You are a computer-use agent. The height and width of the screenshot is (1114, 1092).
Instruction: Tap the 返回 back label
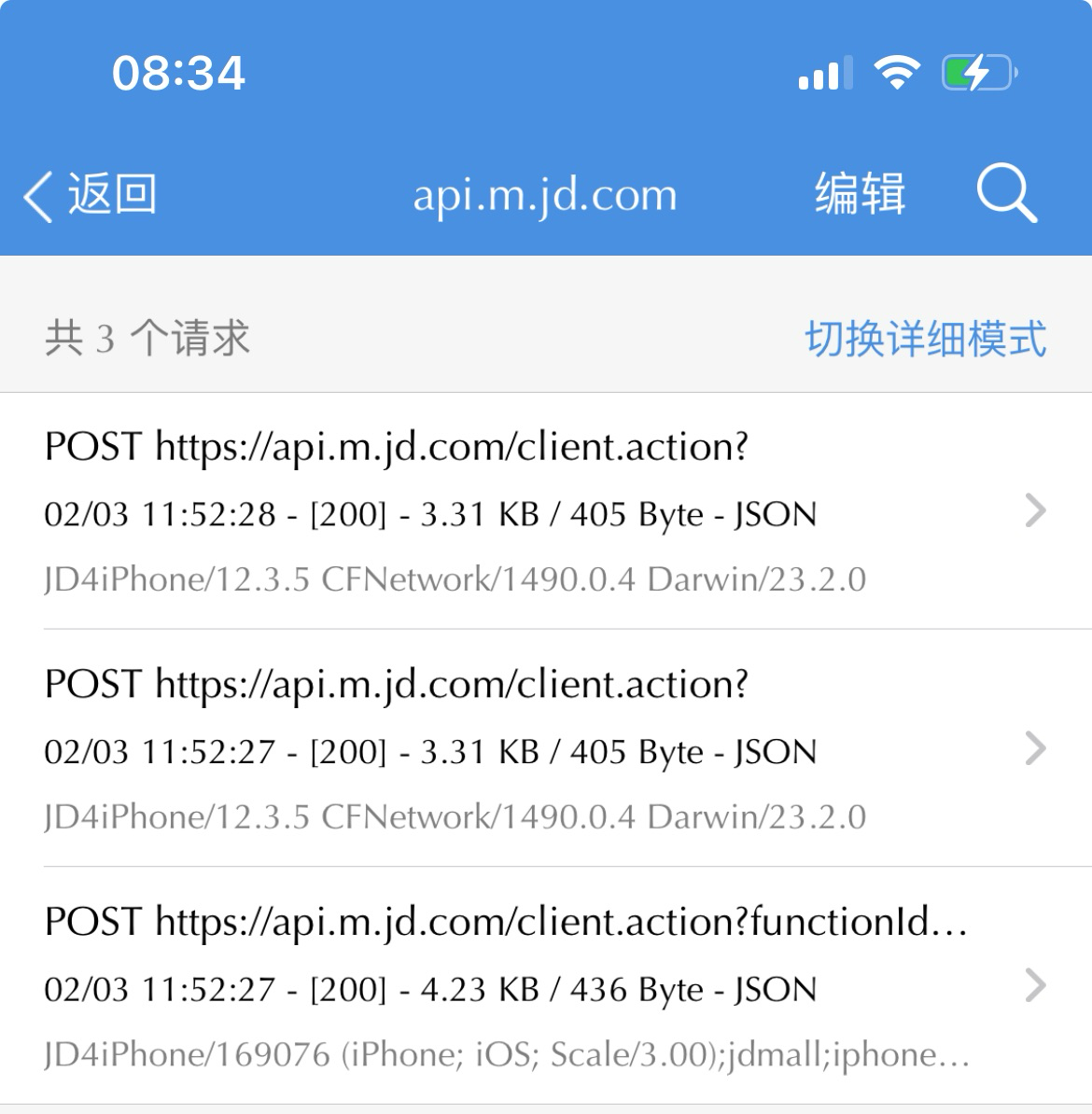pos(110,195)
